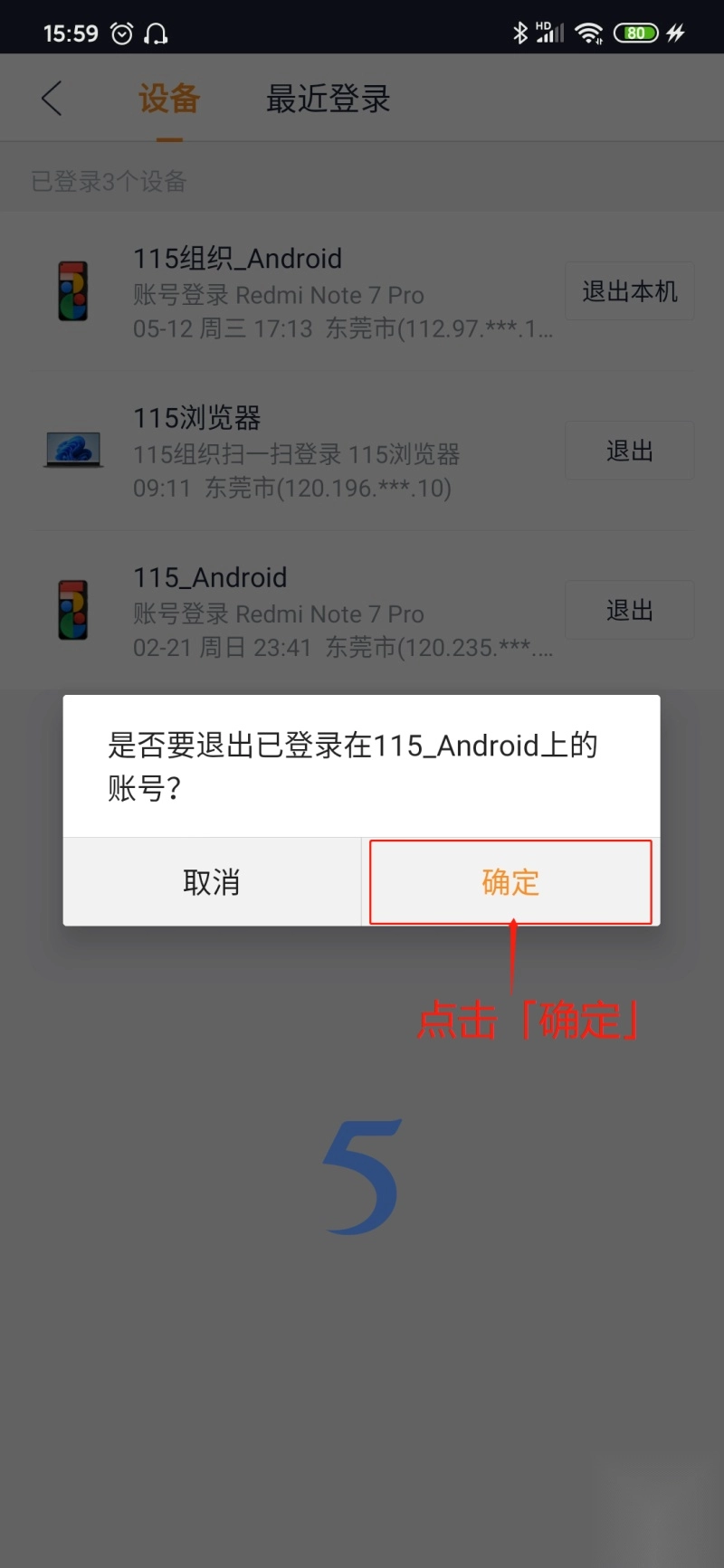724x1568 pixels.
Task: Tap 退出 next to 115_Android
Action: pos(629,611)
